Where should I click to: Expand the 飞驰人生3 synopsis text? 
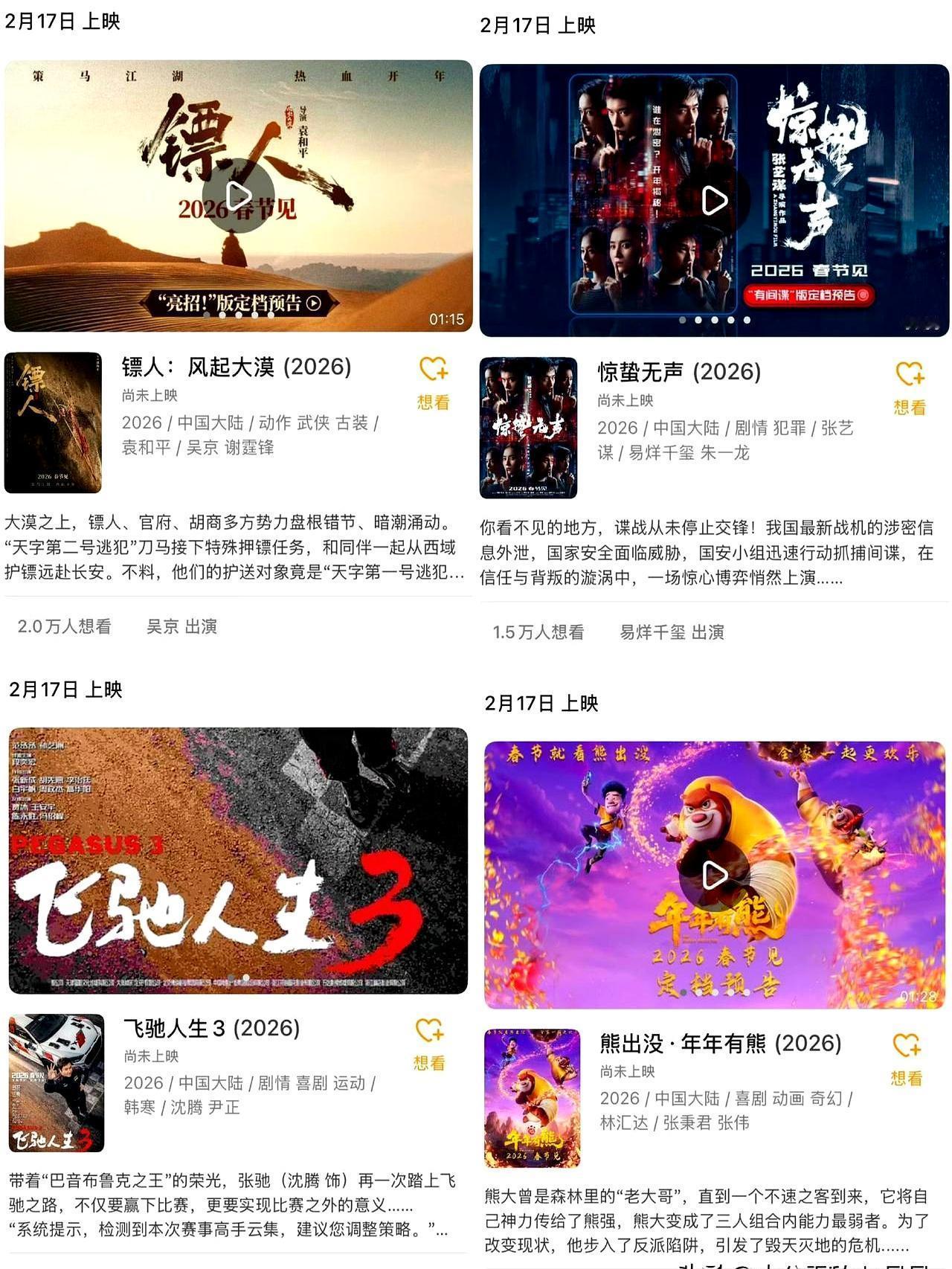pyautogui.click(x=231, y=1205)
